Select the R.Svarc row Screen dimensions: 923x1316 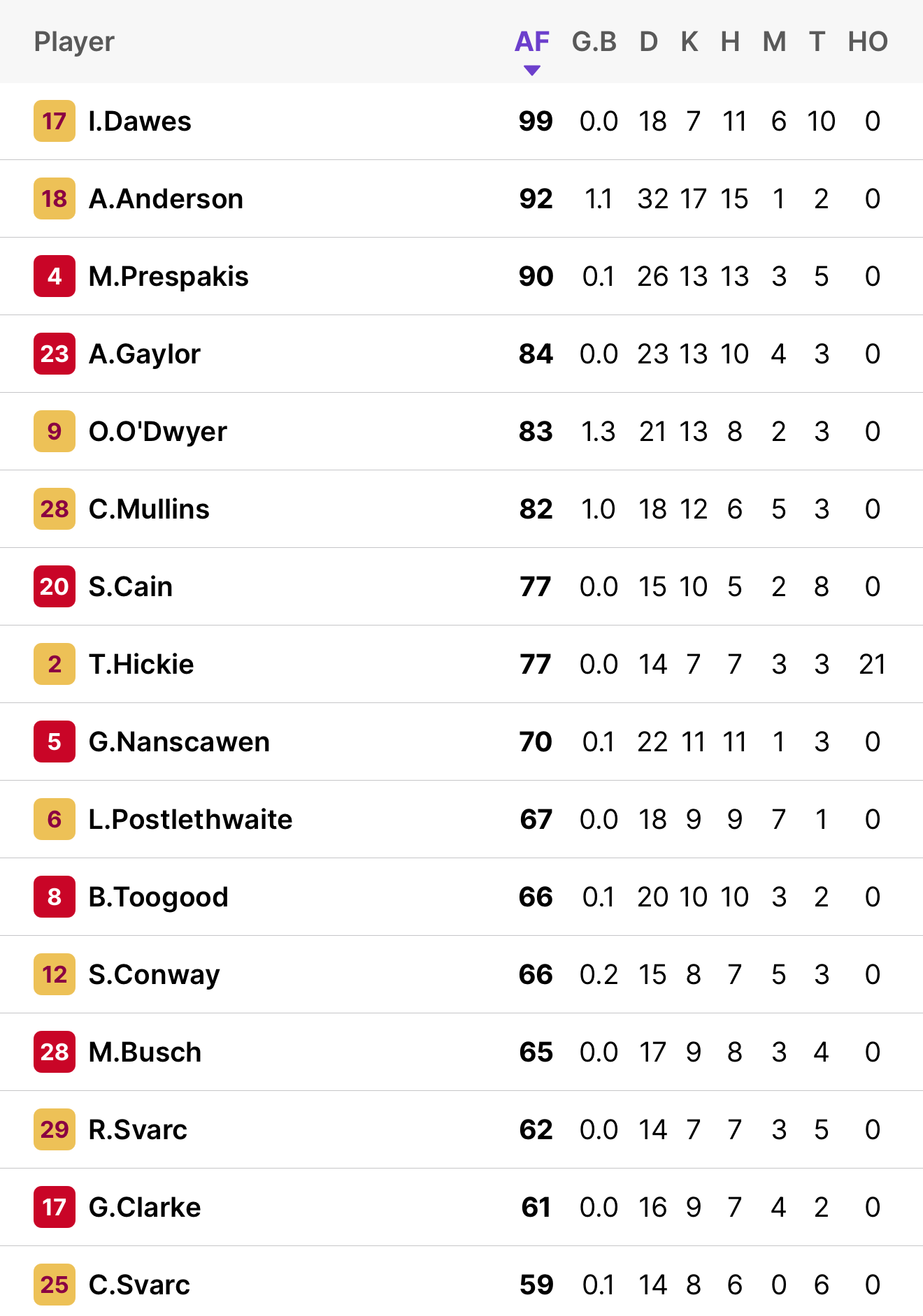[x=138, y=1130]
